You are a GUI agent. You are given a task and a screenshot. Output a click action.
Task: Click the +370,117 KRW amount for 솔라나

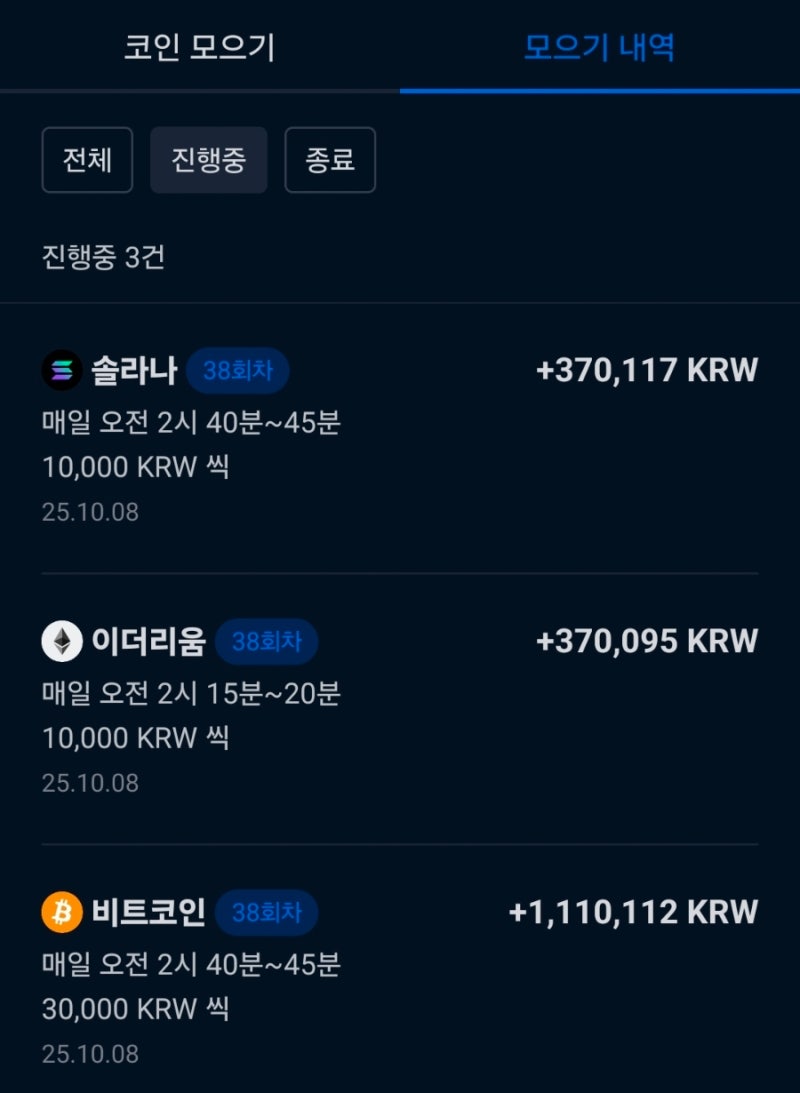click(646, 369)
